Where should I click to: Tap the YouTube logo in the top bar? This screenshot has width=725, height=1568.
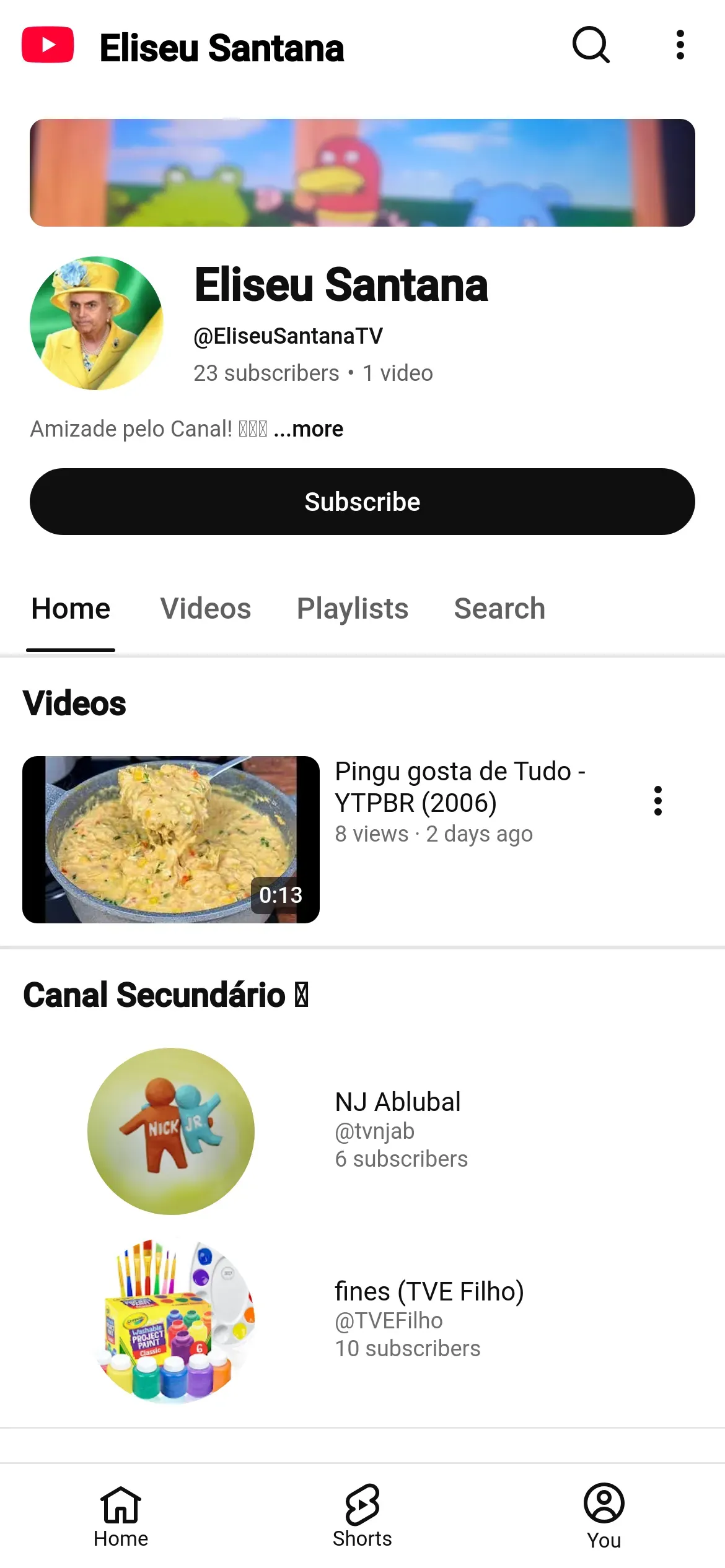click(x=48, y=45)
